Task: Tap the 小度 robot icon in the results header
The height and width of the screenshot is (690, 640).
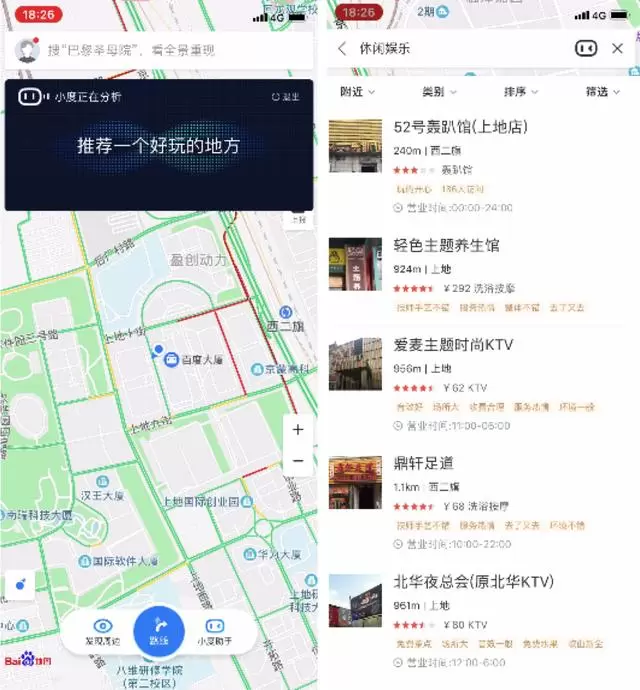Action: pyautogui.click(x=586, y=49)
